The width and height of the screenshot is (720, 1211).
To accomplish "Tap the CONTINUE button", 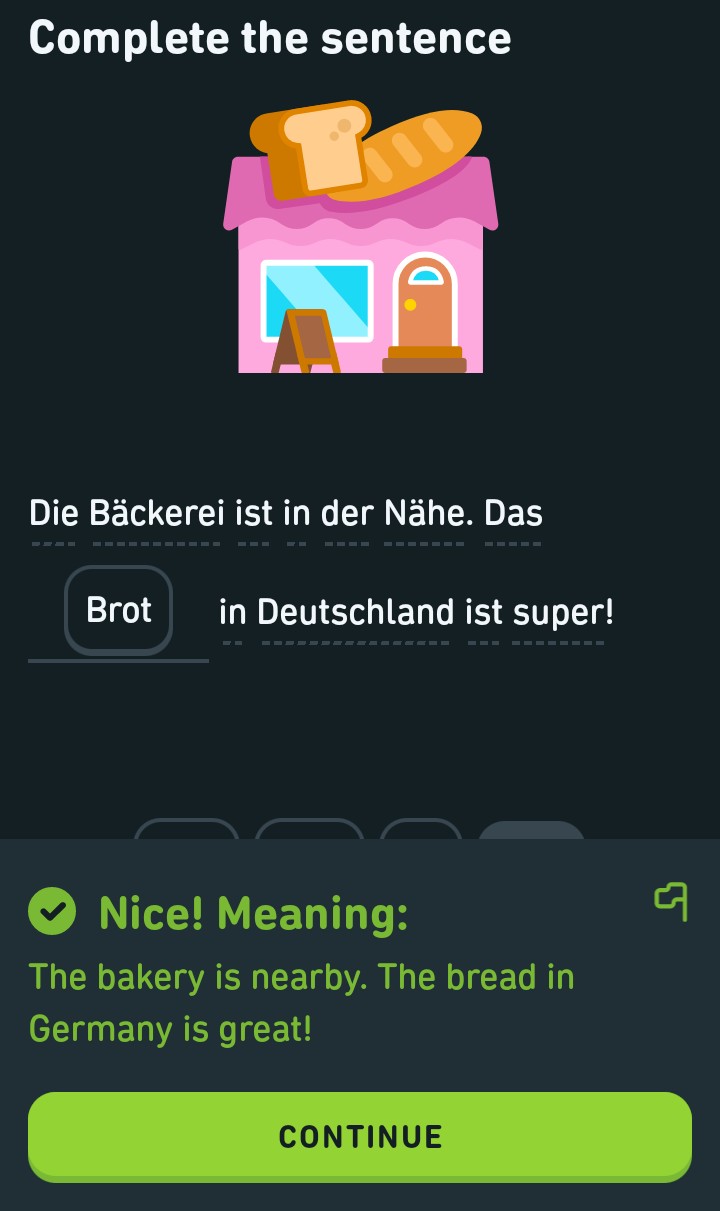I will pos(360,1136).
